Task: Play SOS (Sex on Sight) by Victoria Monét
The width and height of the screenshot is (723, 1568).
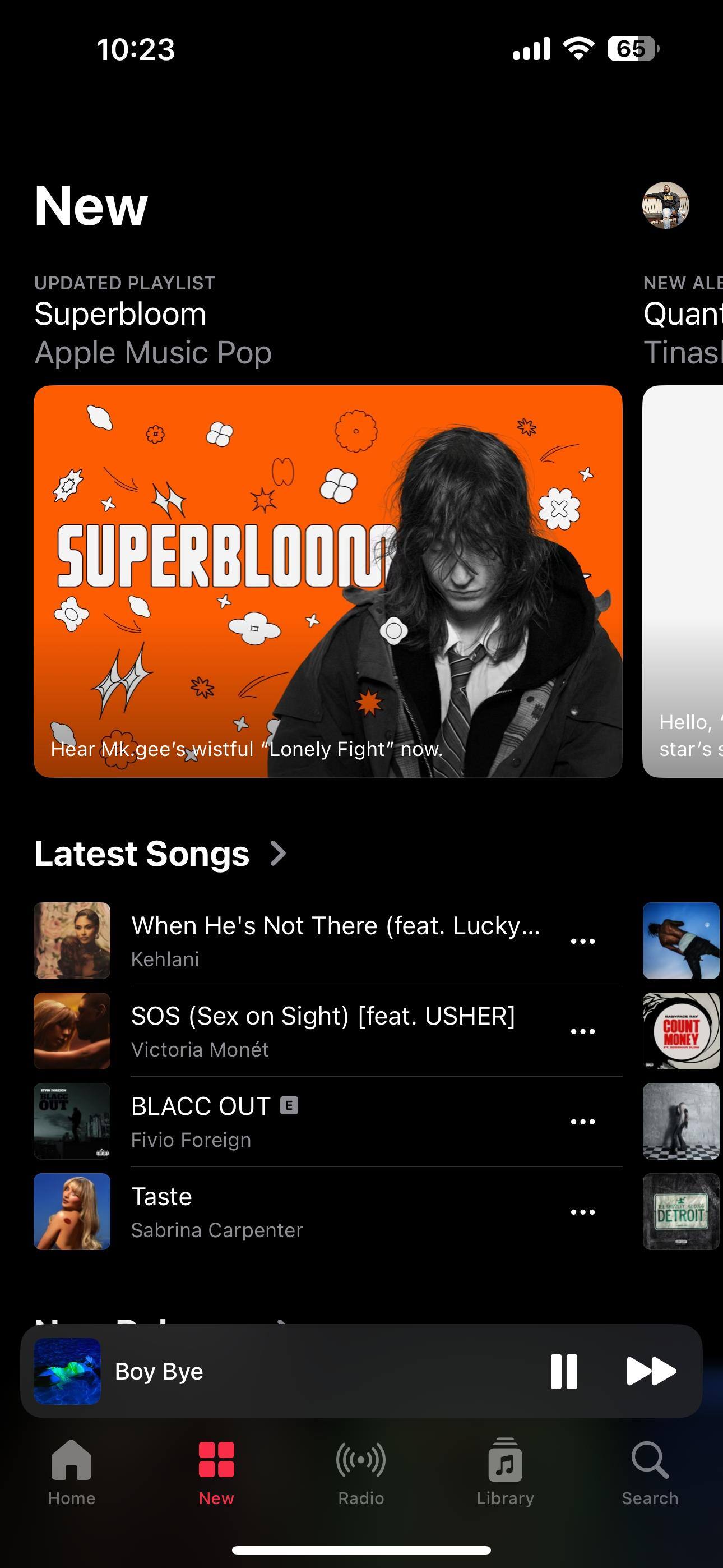Action: point(323,1031)
